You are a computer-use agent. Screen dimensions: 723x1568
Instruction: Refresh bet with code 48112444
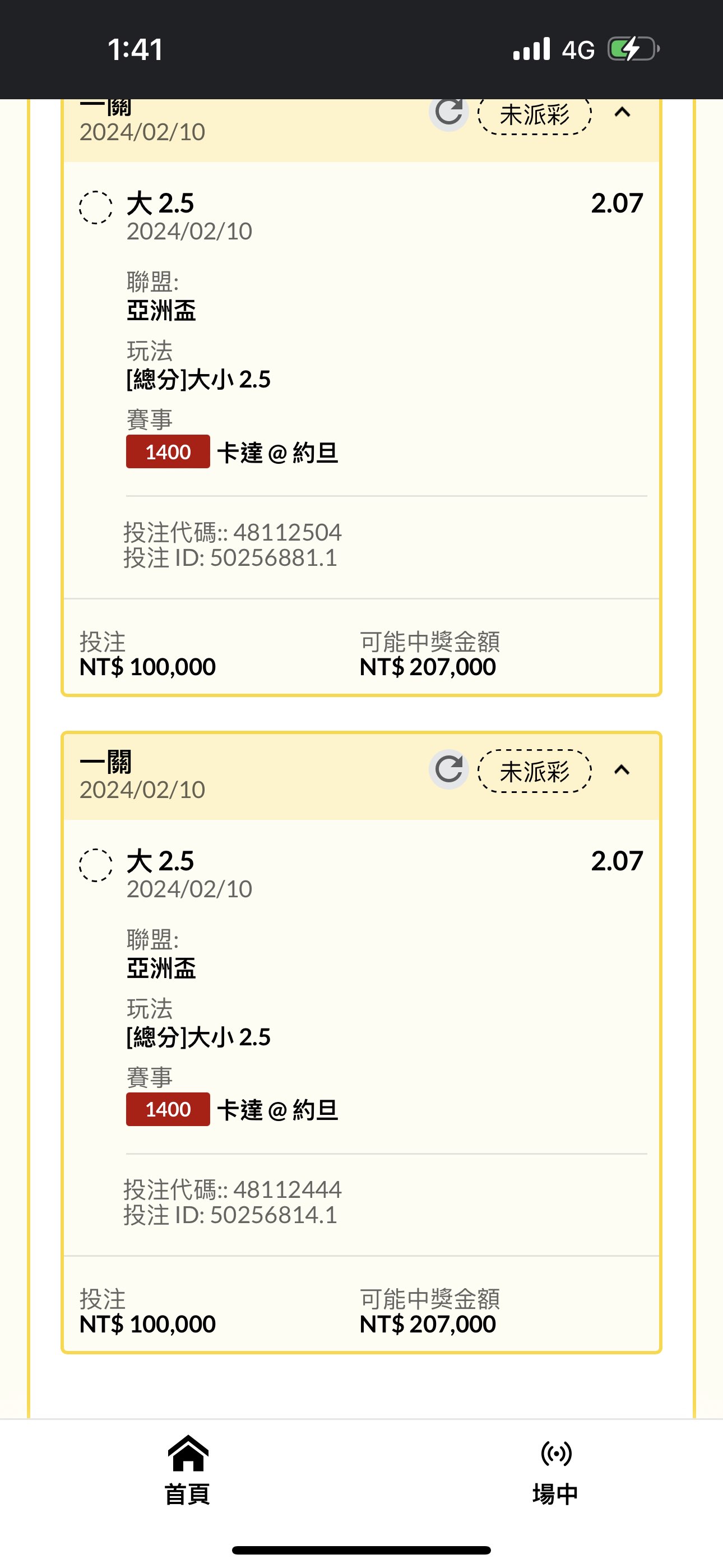tap(448, 769)
